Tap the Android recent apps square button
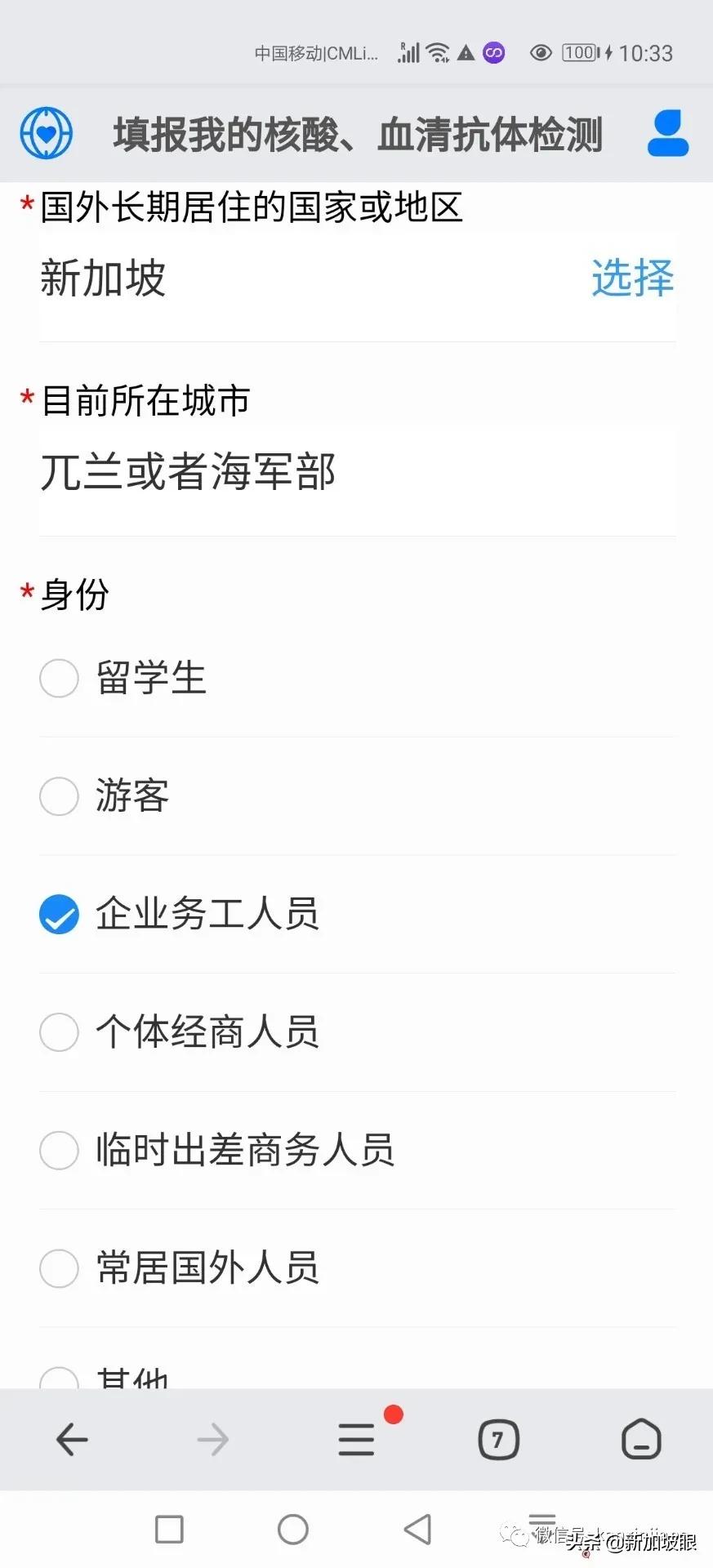This screenshot has width=713, height=1568. (169, 1528)
